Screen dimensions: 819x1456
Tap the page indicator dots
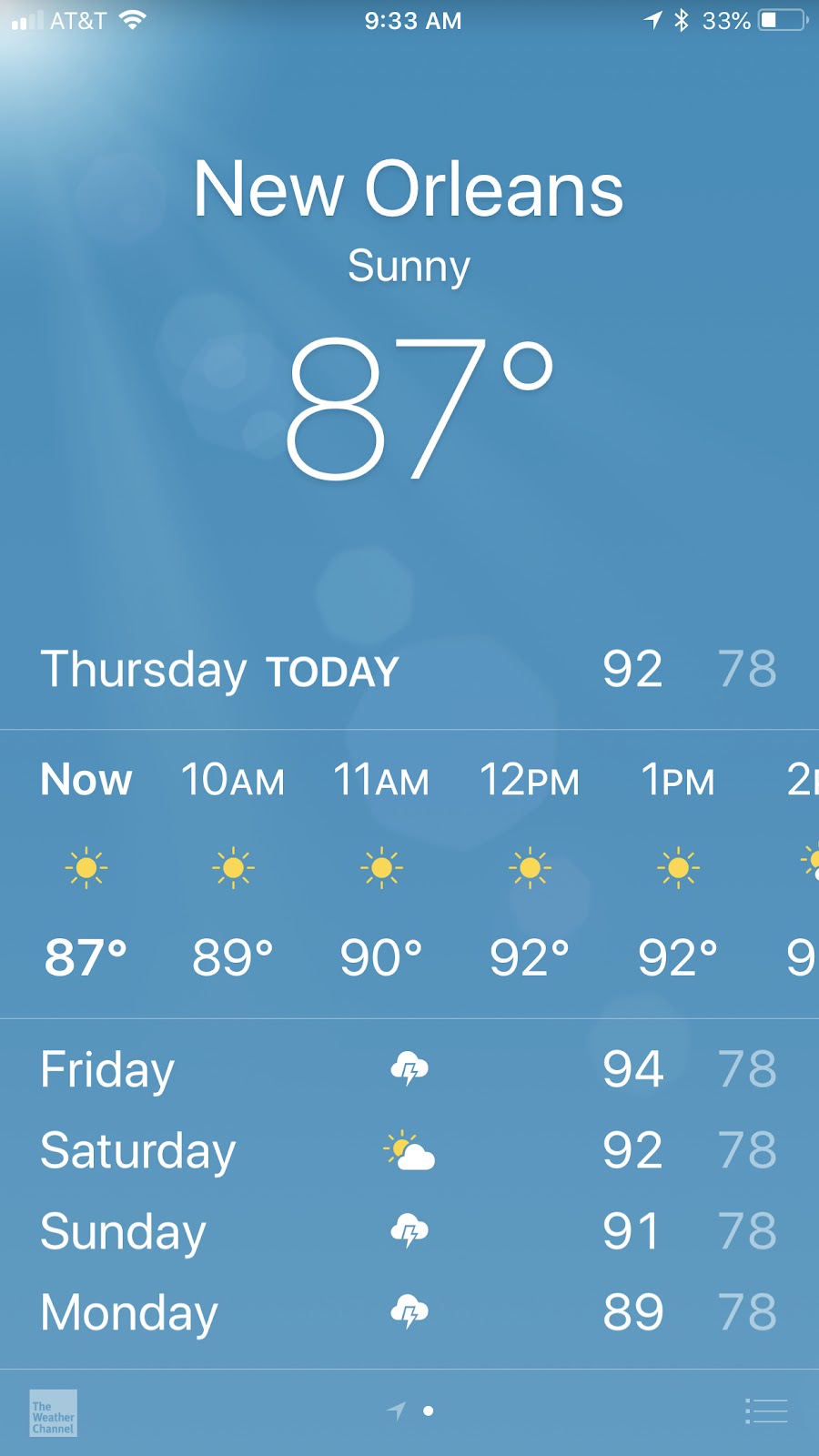[x=411, y=1411]
